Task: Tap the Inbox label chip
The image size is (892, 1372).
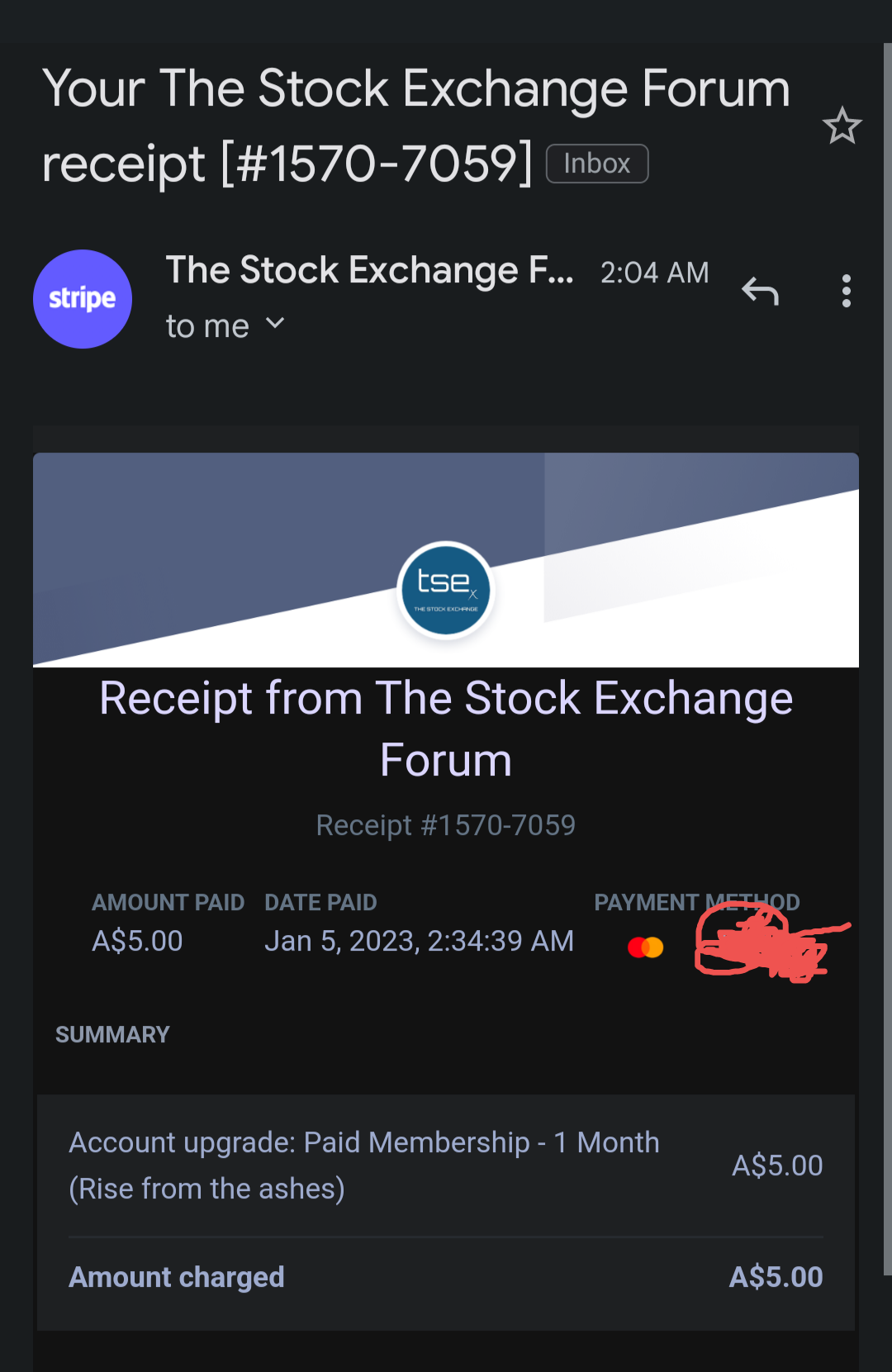Action: [596, 164]
